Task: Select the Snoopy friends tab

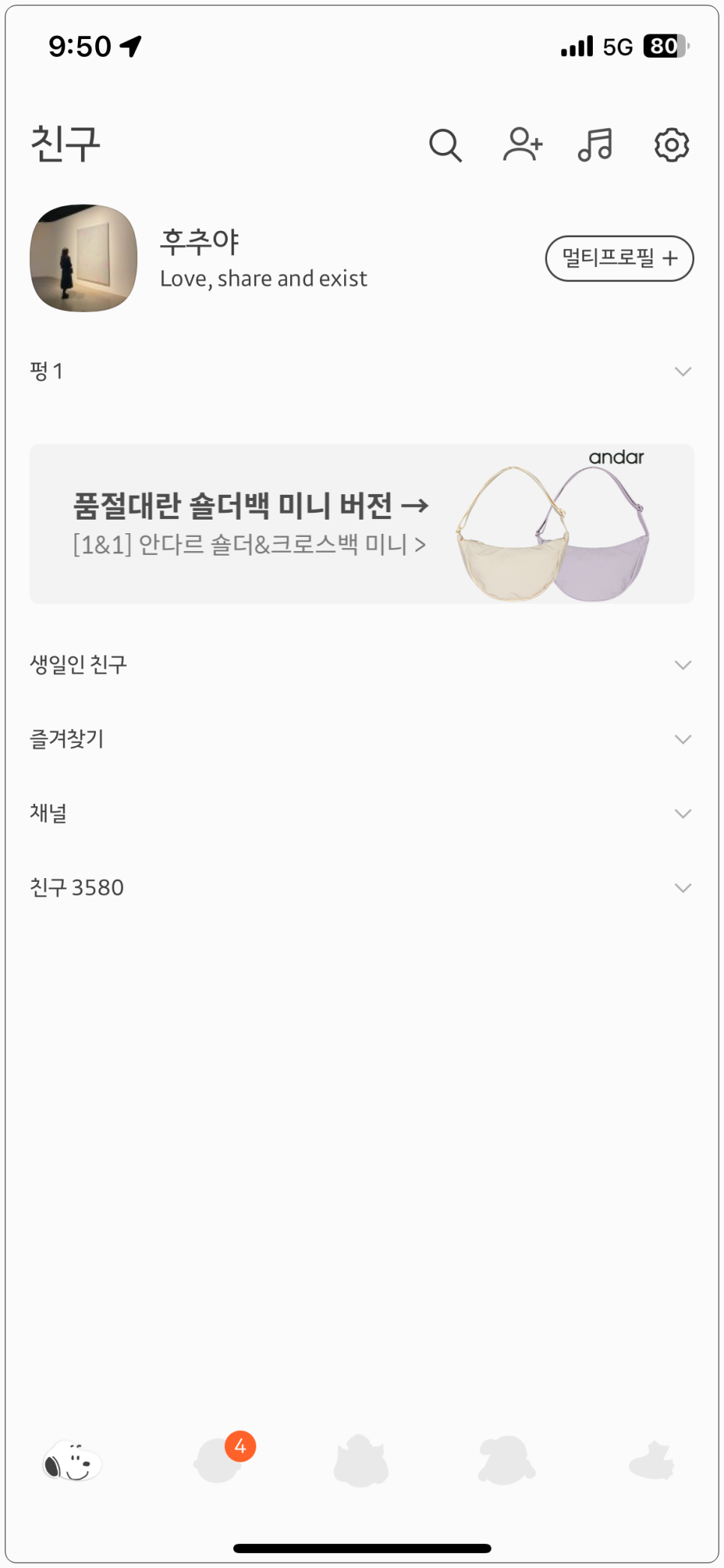Action: (72, 1460)
